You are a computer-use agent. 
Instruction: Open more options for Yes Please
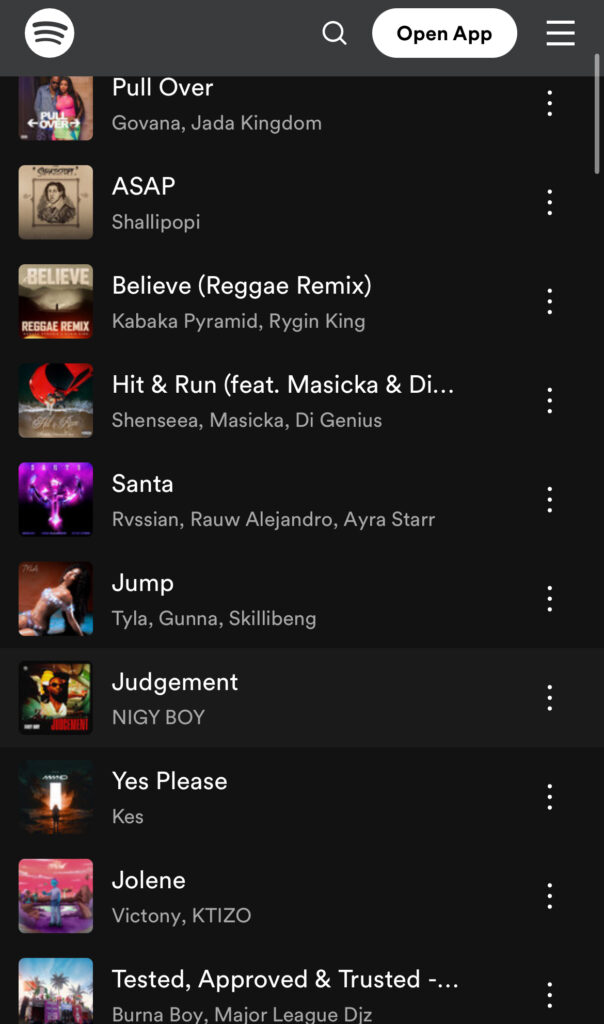[x=550, y=797]
